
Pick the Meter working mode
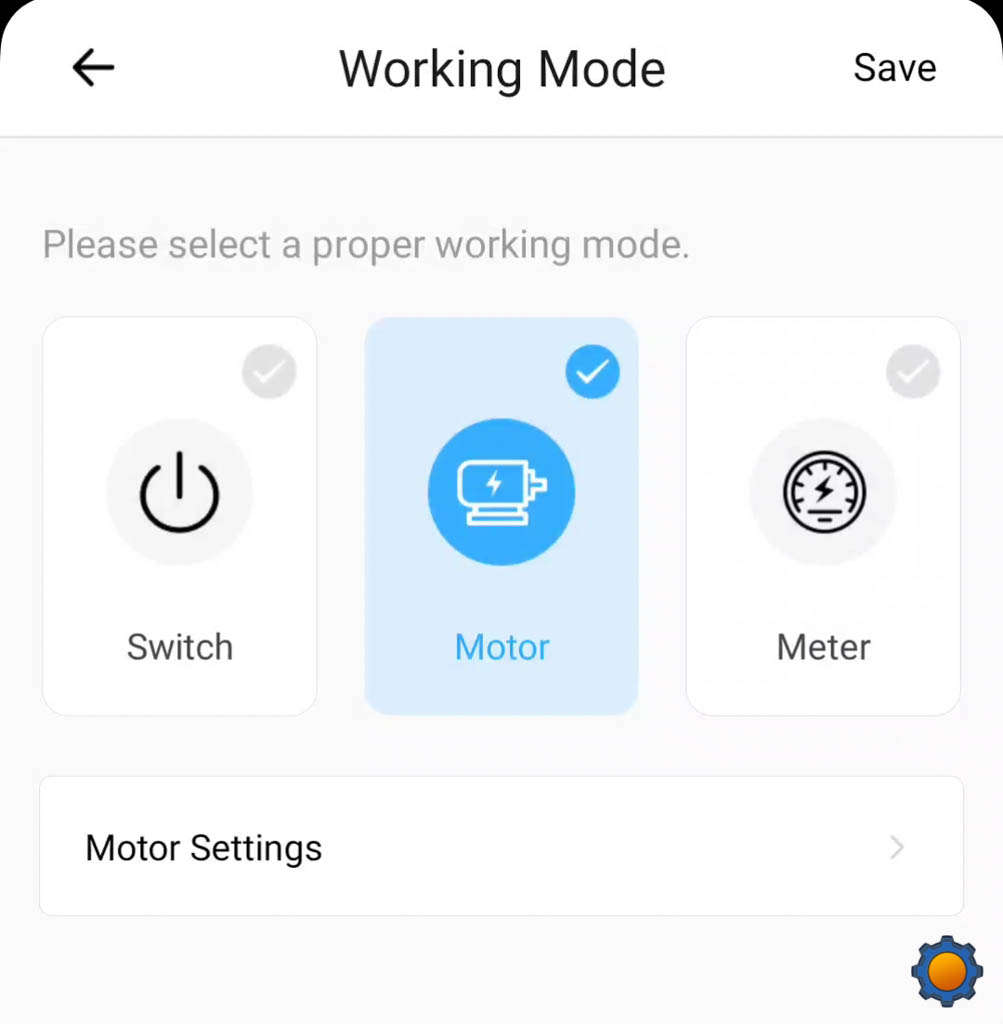click(823, 516)
